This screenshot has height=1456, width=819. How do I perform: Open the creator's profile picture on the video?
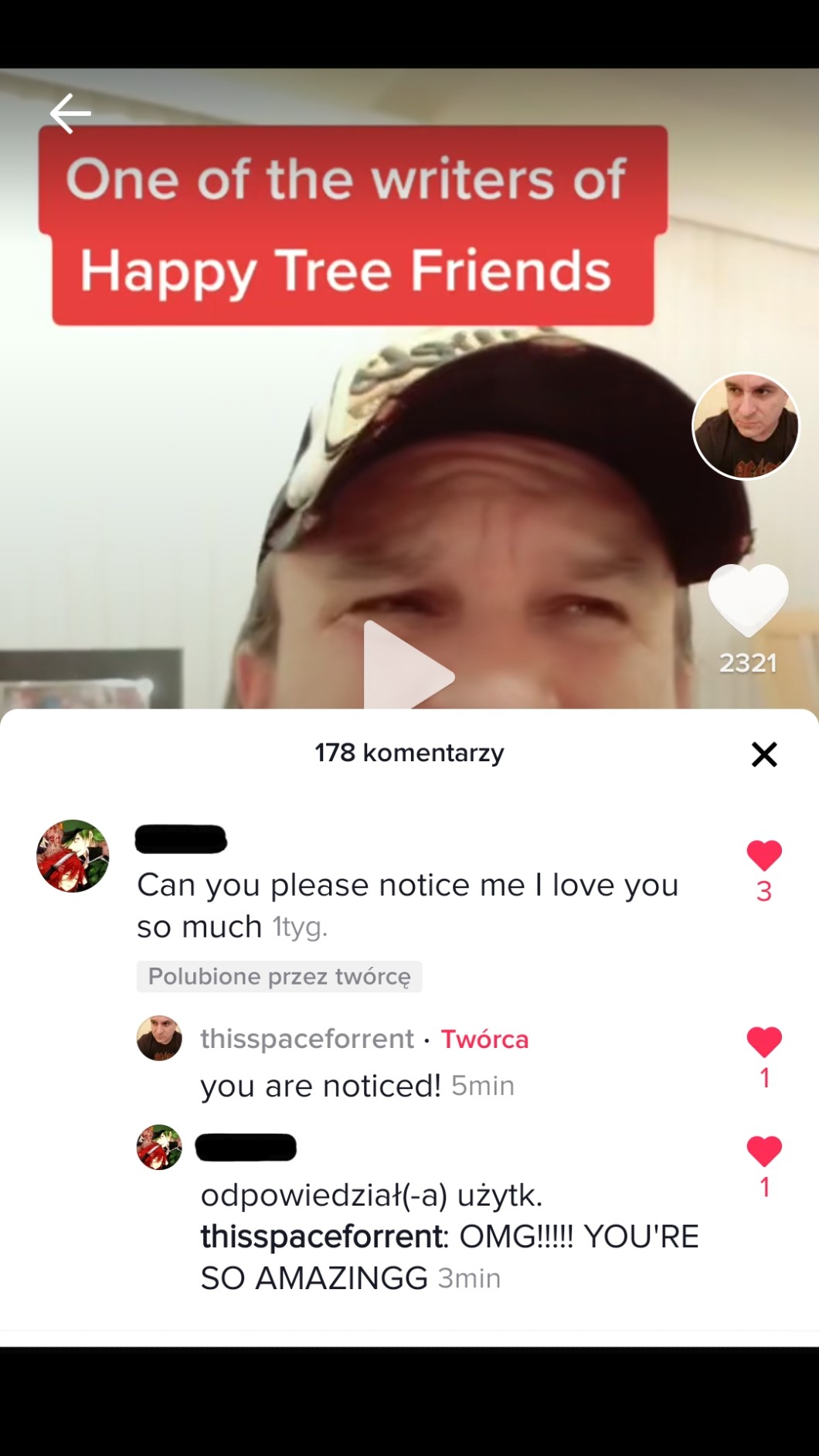pos(746,427)
